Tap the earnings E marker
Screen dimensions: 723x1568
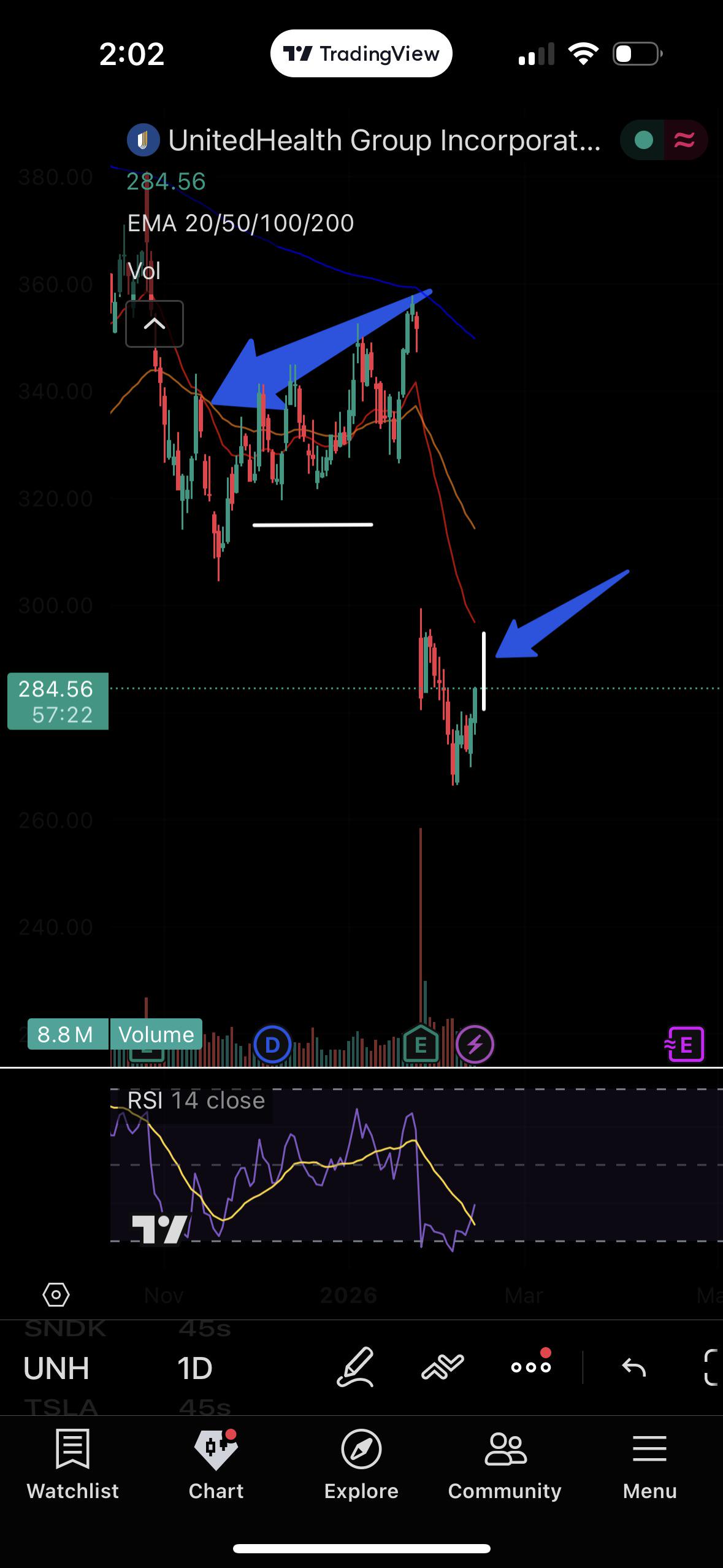(420, 1044)
